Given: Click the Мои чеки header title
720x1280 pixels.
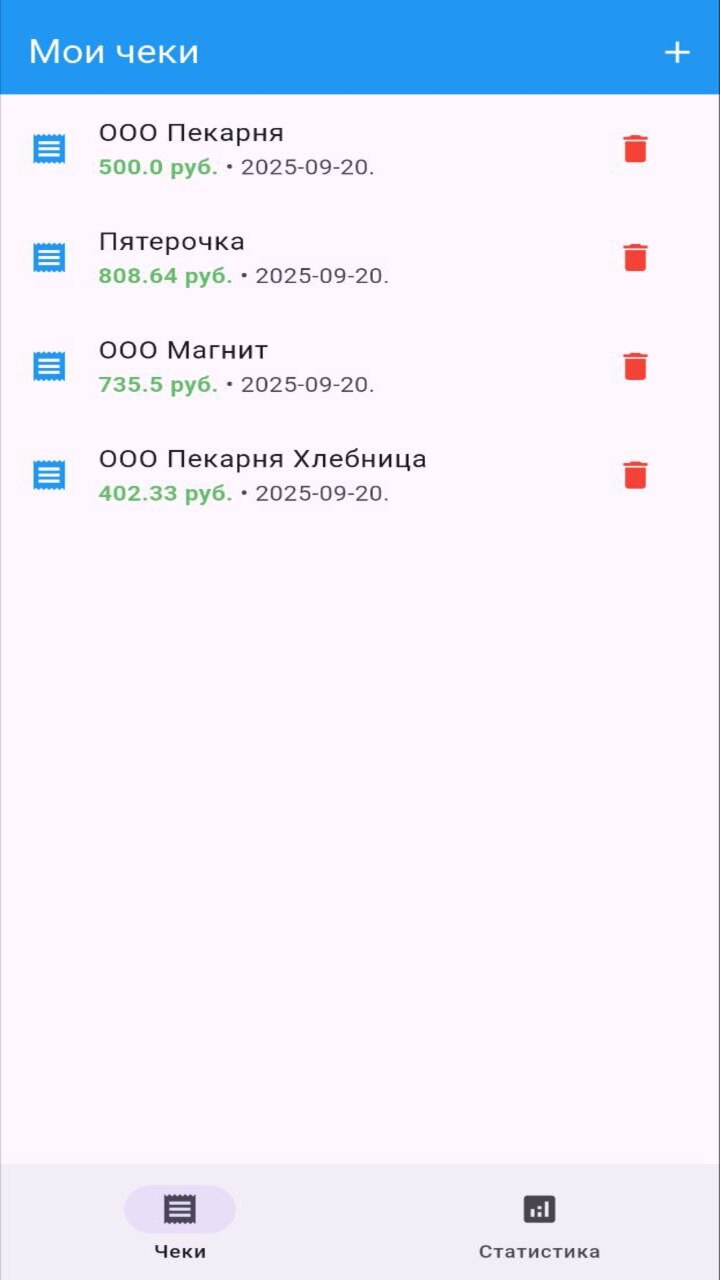Looking at the screenshot, I should tap(113, 51).
